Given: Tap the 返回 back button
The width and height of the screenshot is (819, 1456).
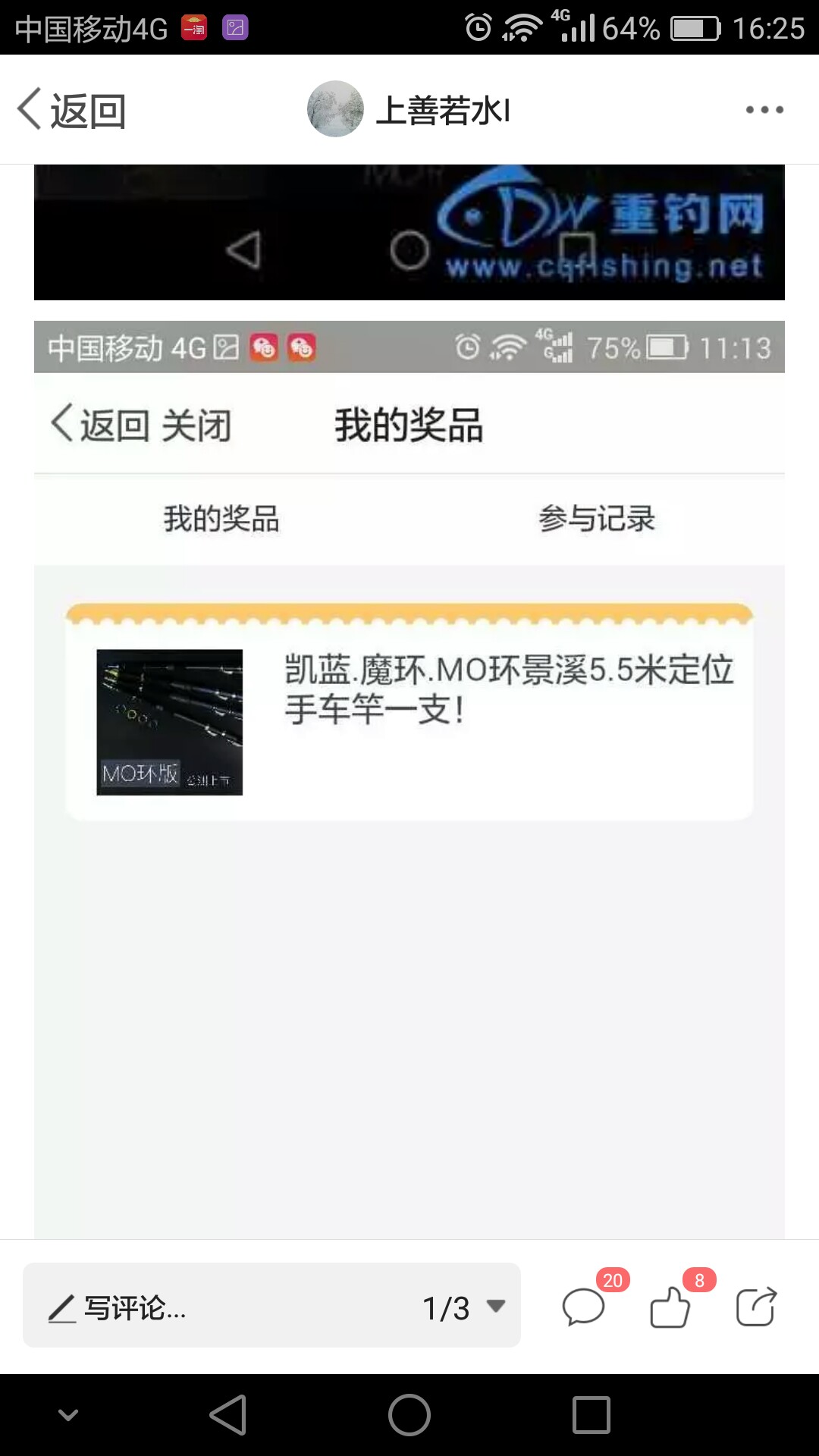Looking at the screenshot, I should [x=72, y=110].
